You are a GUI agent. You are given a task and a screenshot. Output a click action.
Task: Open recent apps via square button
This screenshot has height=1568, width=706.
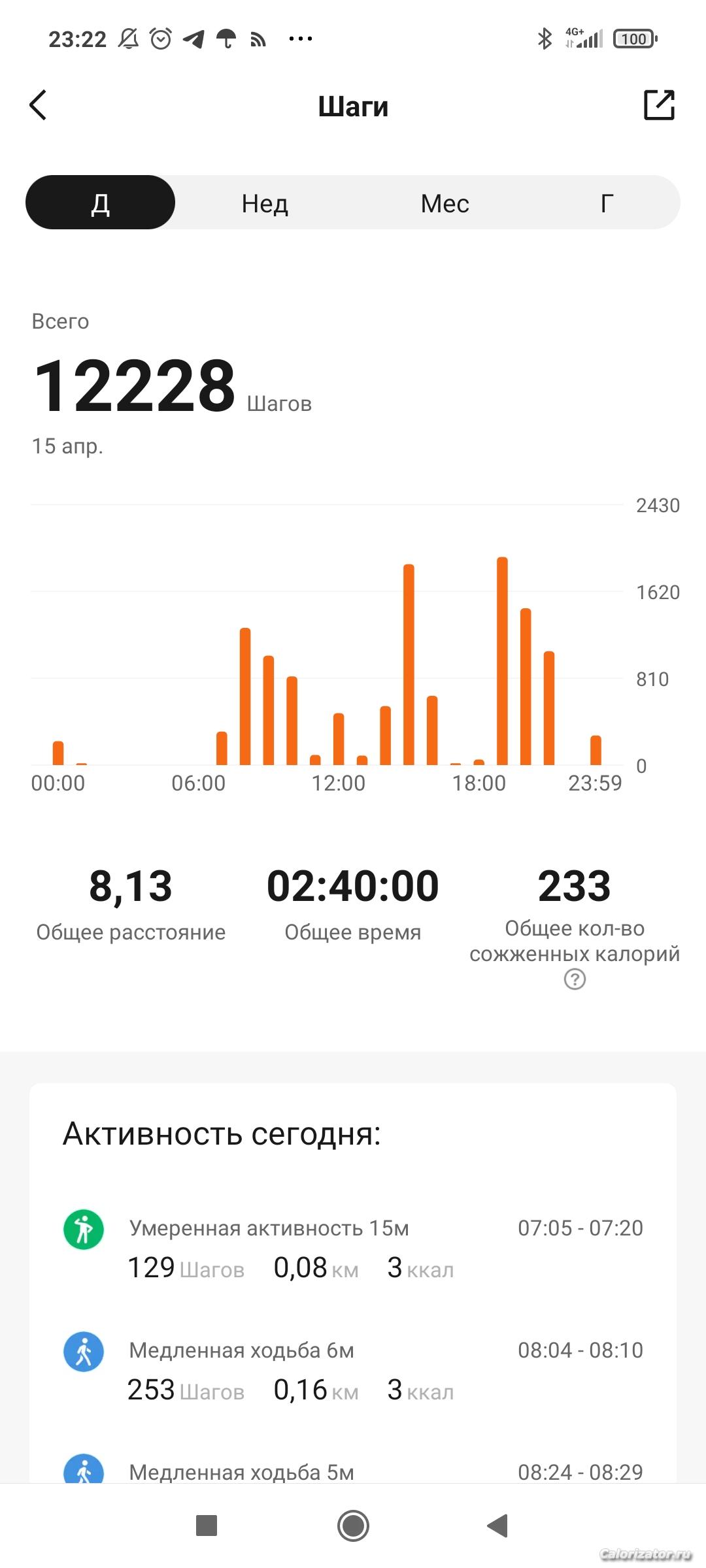(x=207, y=1526)
